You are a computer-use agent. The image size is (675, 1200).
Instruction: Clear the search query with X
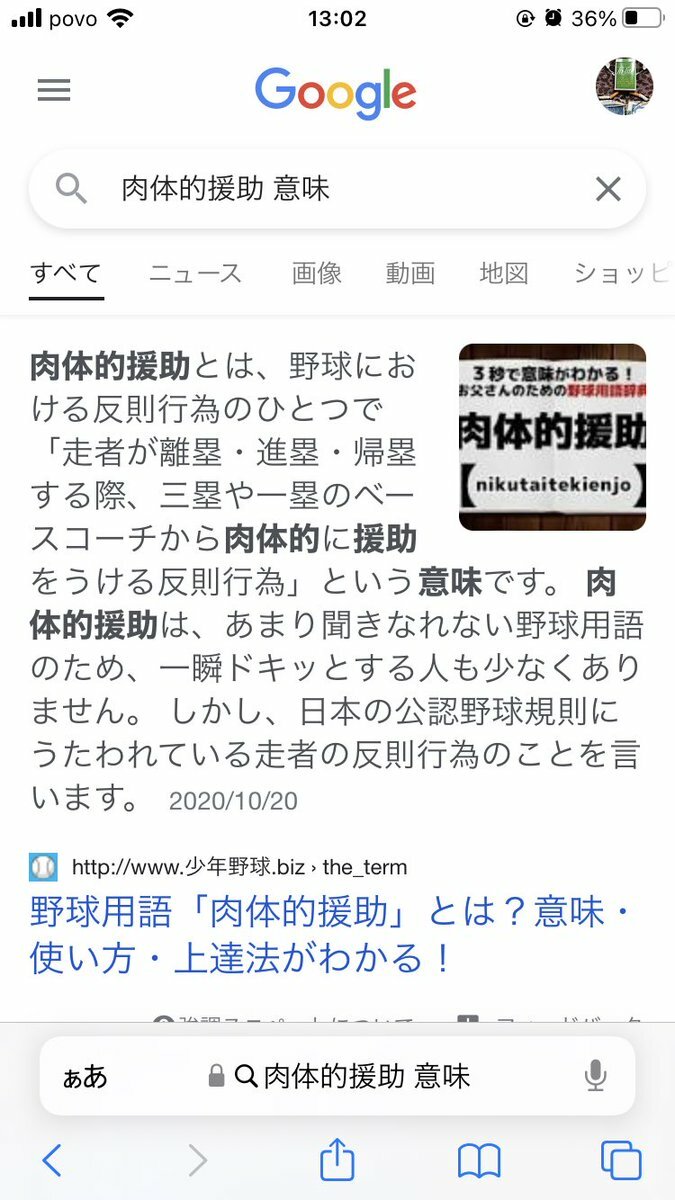coord(608,189)
